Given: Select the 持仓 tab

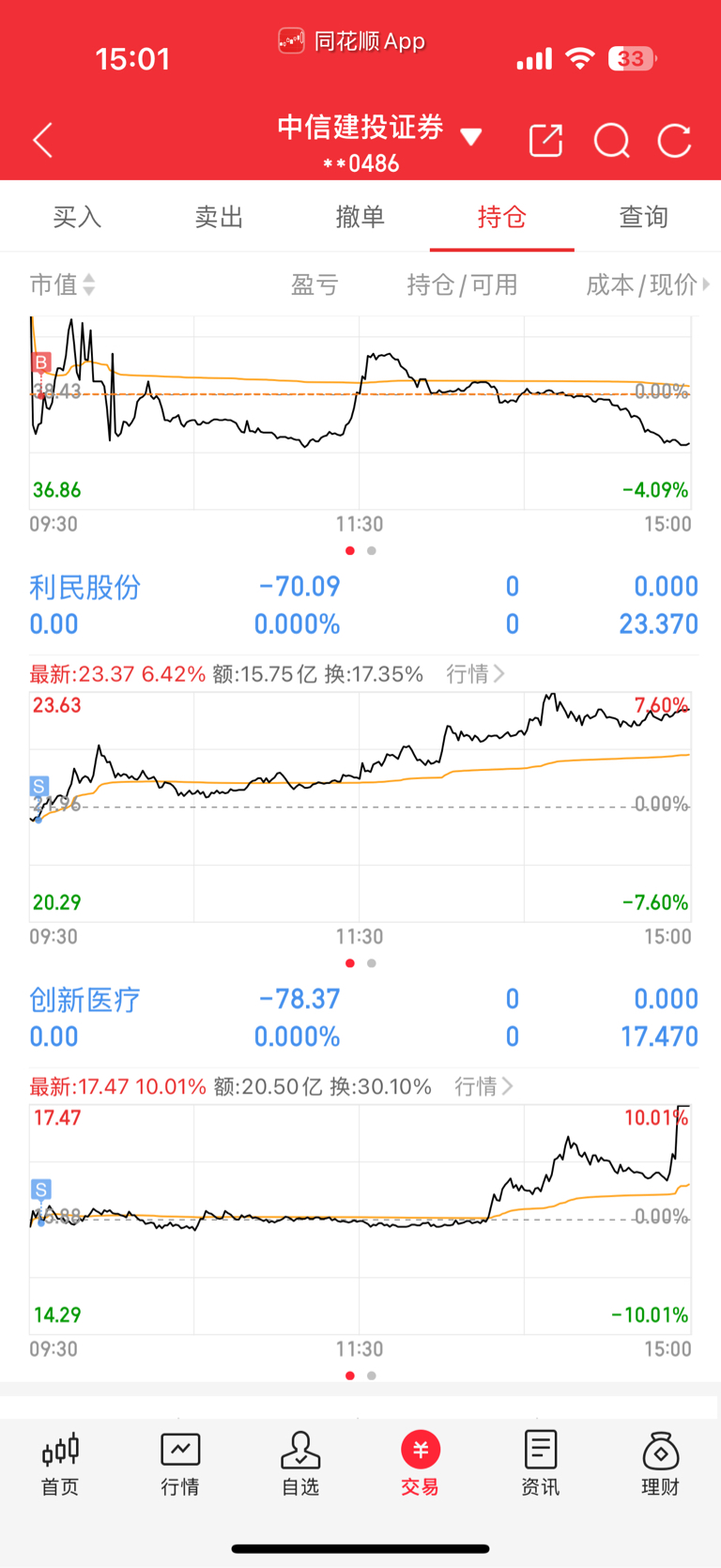Looking at the screenshot, I should [x=502, y=217].
